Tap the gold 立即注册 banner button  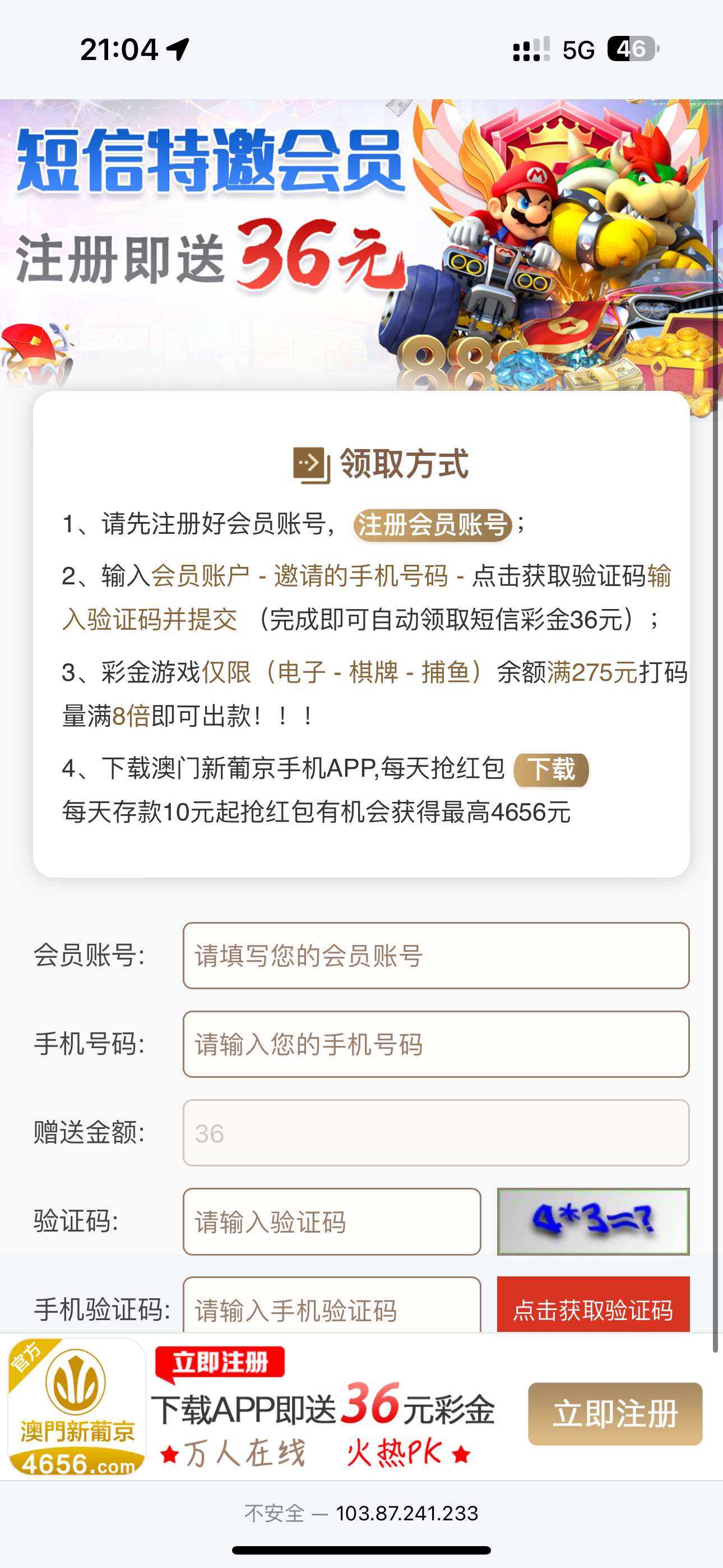tap(615, 1413)
